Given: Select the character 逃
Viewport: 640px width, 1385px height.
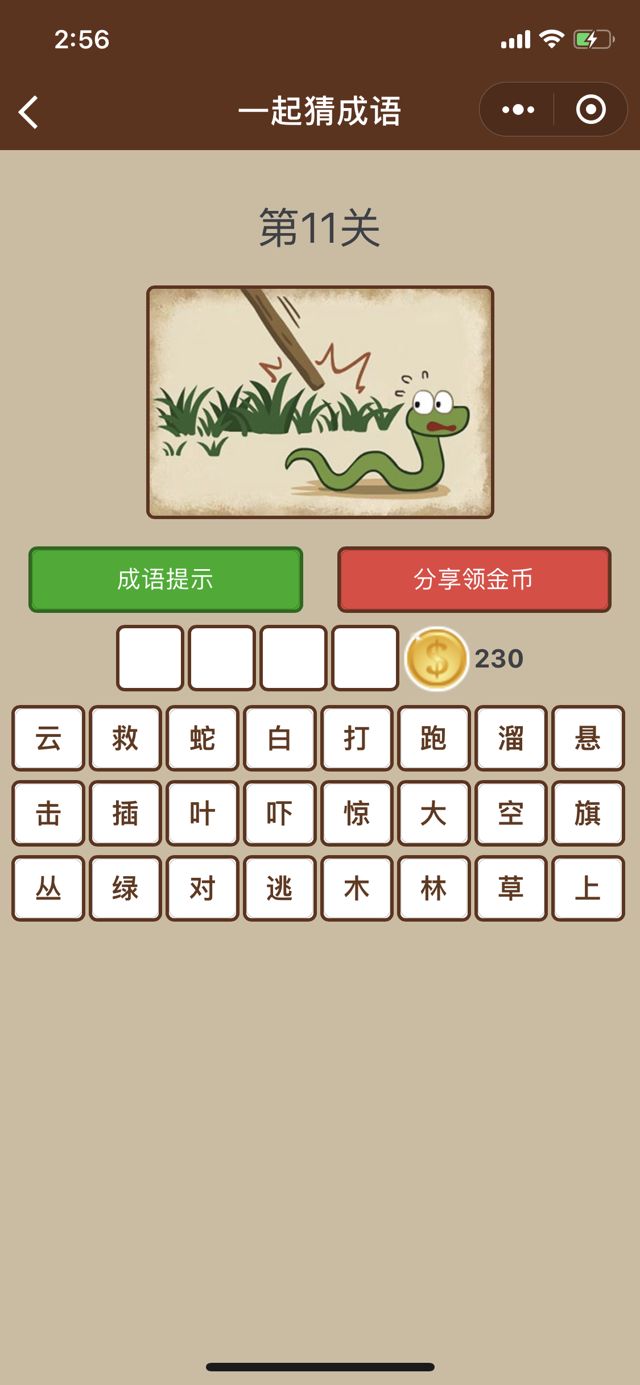Looking at the screenshot, I should (280, 888).
